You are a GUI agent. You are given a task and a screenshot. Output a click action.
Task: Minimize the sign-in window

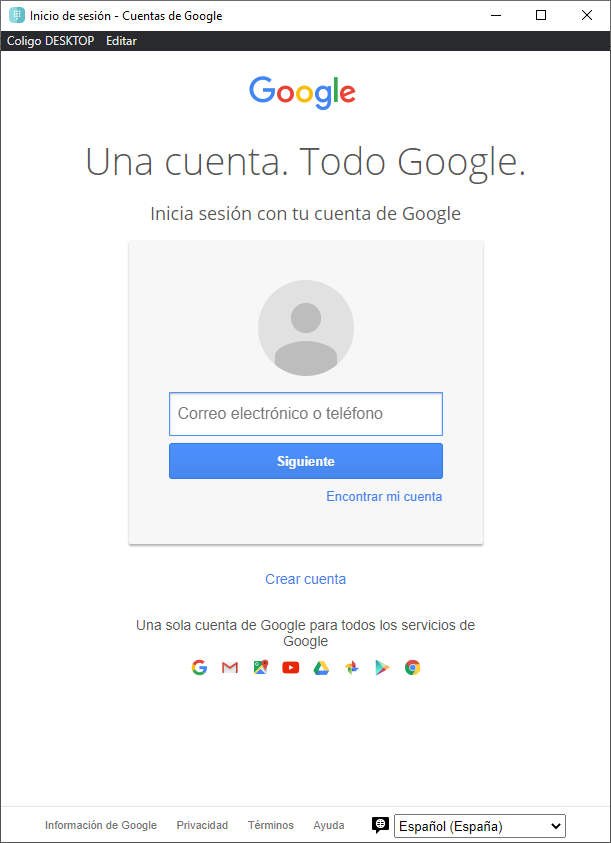pos(495,15)
